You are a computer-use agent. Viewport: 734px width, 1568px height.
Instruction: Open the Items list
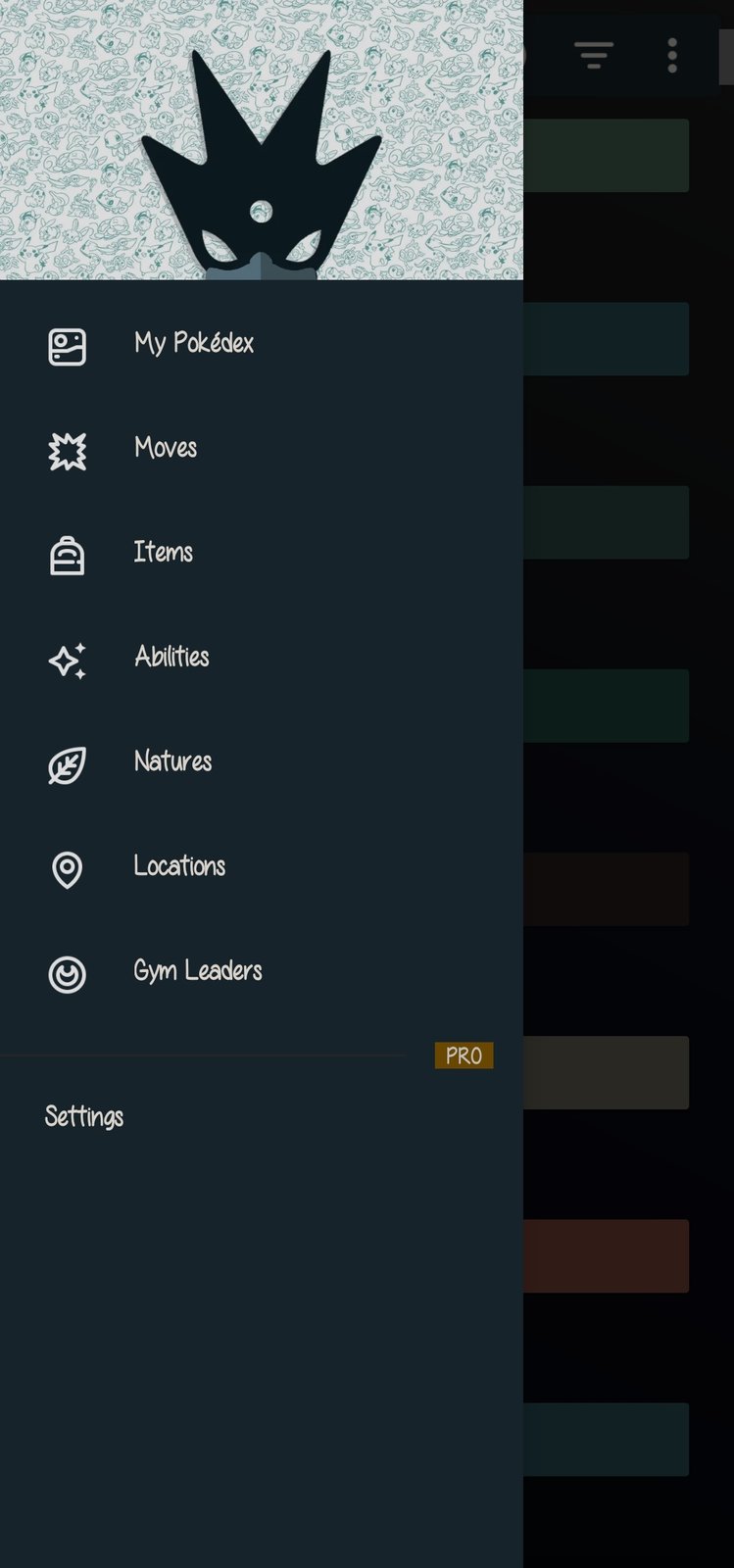tap(163, 553)
